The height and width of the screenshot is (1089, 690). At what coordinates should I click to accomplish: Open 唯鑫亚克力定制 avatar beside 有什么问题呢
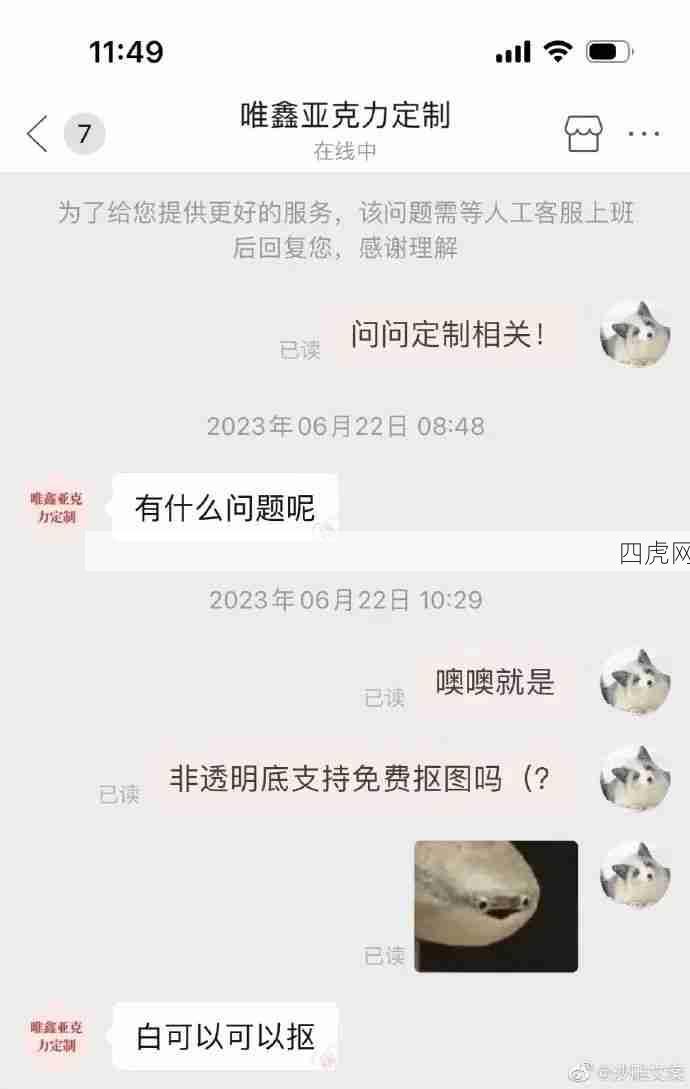click(x=56, y=507)
